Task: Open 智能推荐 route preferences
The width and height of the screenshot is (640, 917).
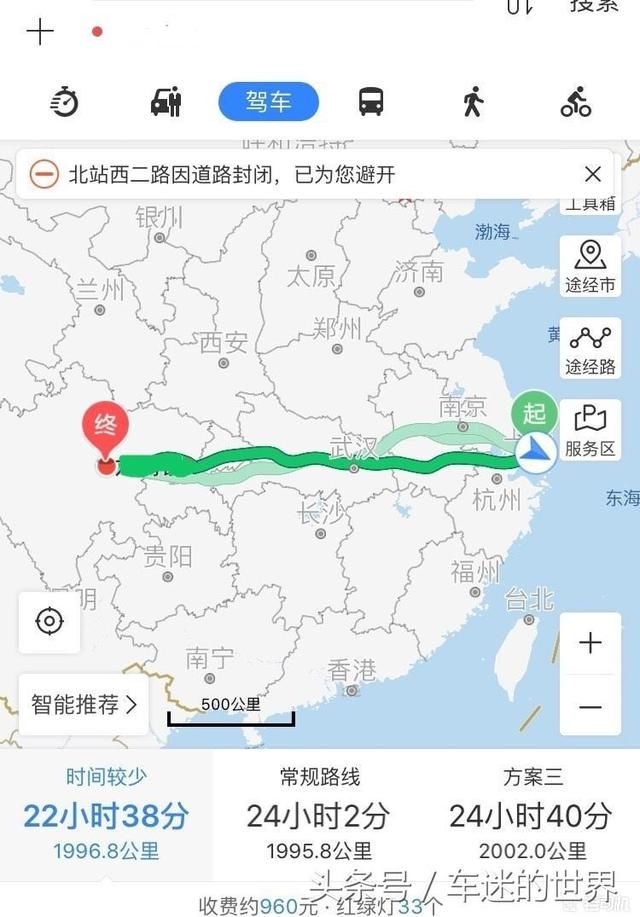Action: 83,704
